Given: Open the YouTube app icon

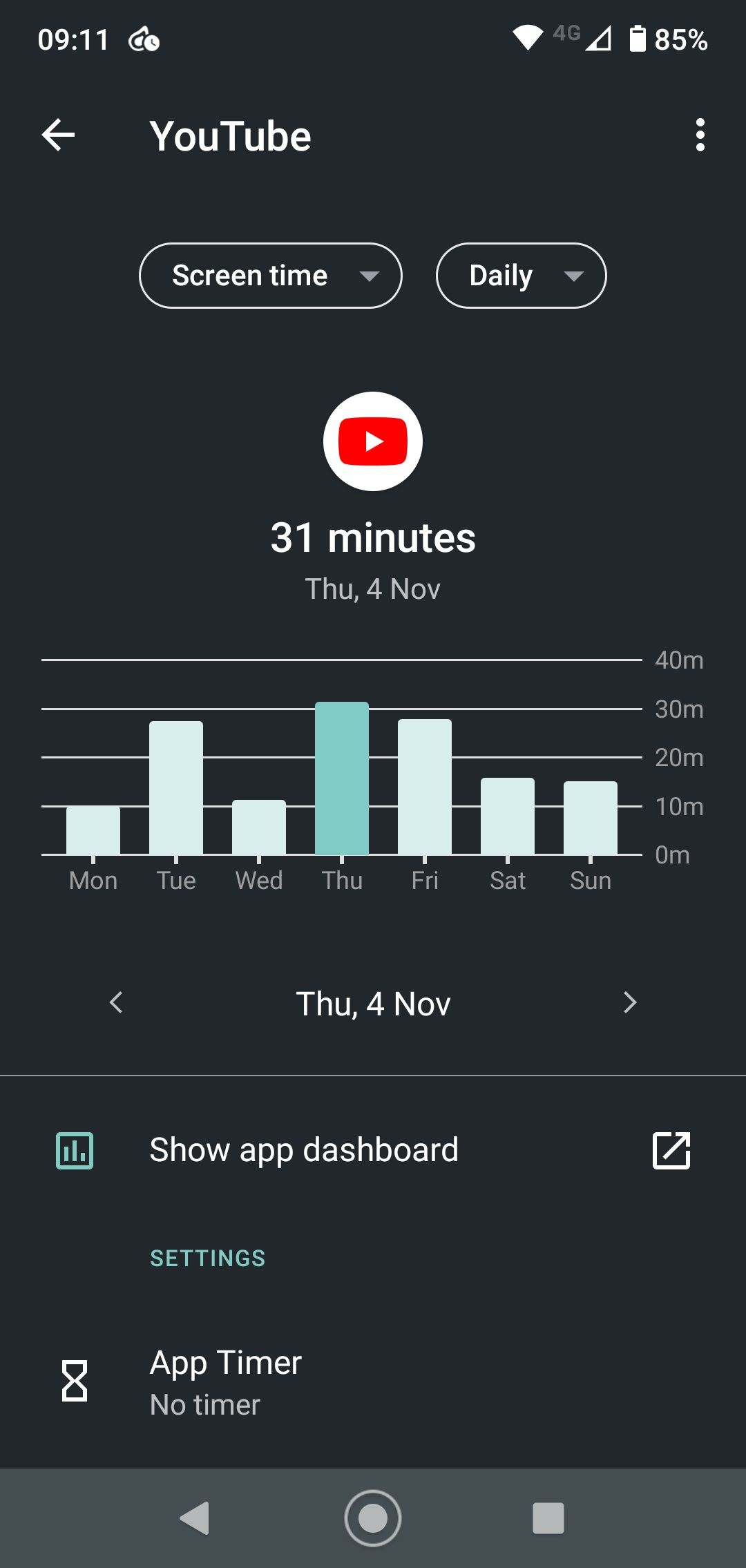Looking at the screenshot, I should tap(372, 441).
